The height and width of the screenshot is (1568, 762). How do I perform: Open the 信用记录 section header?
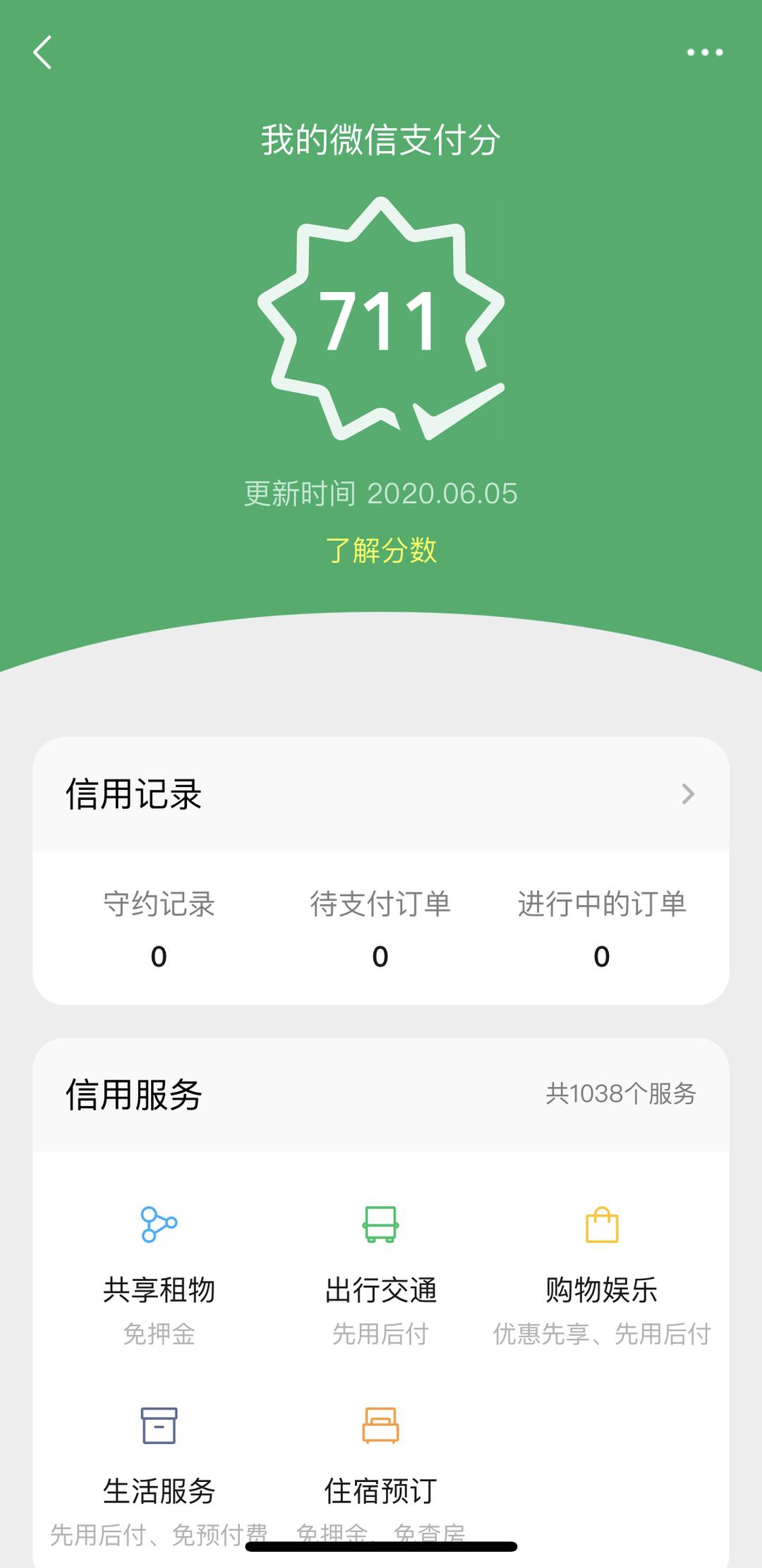133,795
